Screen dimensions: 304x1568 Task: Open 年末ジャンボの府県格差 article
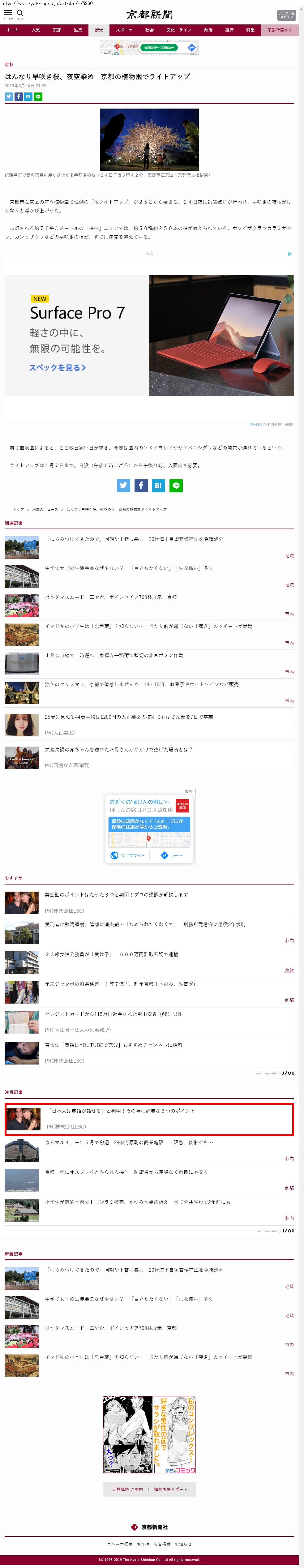121,984
